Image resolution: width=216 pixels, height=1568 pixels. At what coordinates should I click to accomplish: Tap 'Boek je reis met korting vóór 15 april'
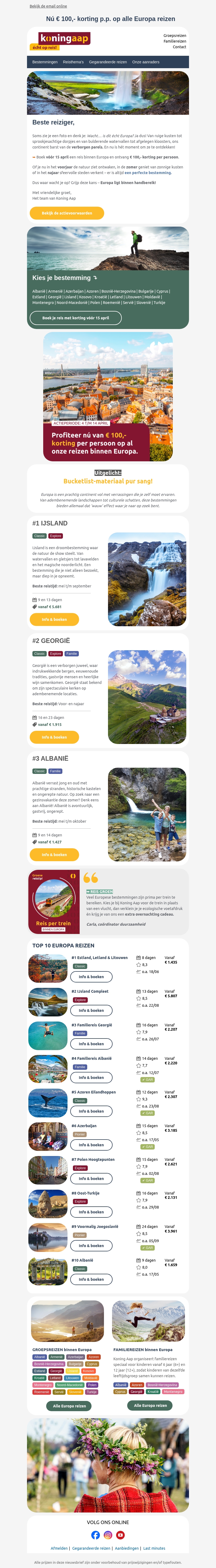tap(76, 318)
